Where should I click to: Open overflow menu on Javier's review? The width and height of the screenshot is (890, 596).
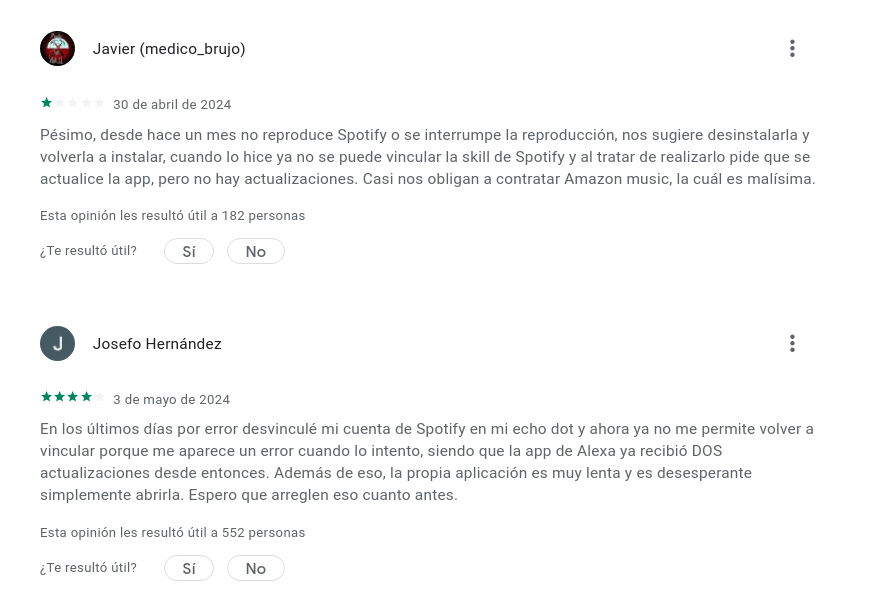point(792,48)
